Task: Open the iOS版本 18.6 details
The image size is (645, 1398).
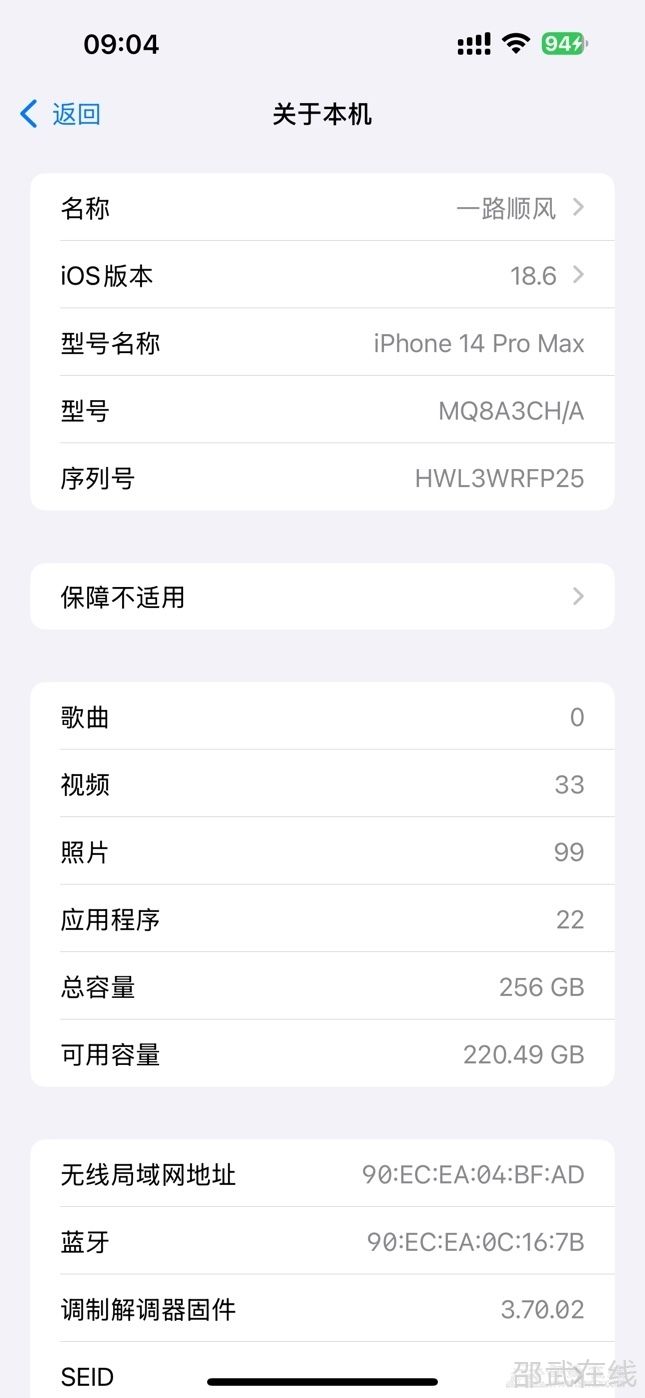Action: pyautogui.click(x=322, y=275)
